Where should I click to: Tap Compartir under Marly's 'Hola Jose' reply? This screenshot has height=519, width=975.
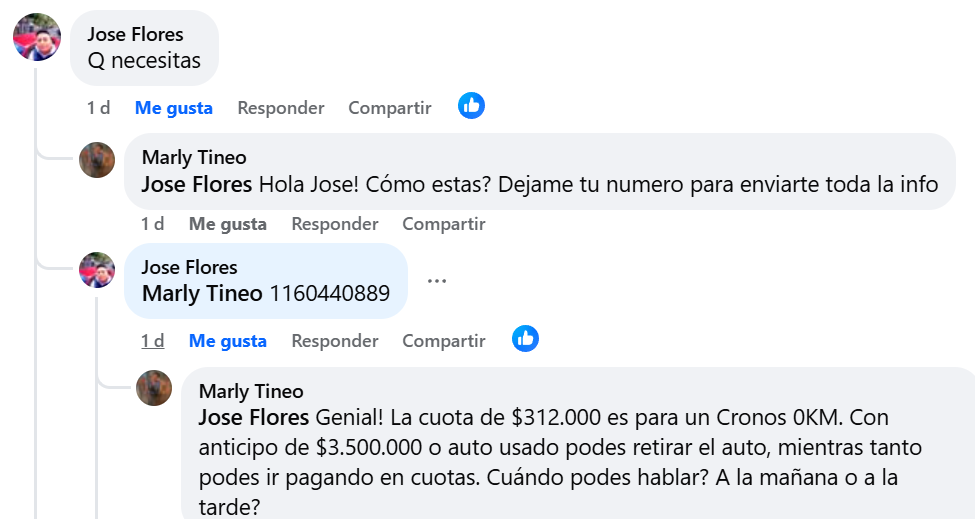[x=443, y=224]
